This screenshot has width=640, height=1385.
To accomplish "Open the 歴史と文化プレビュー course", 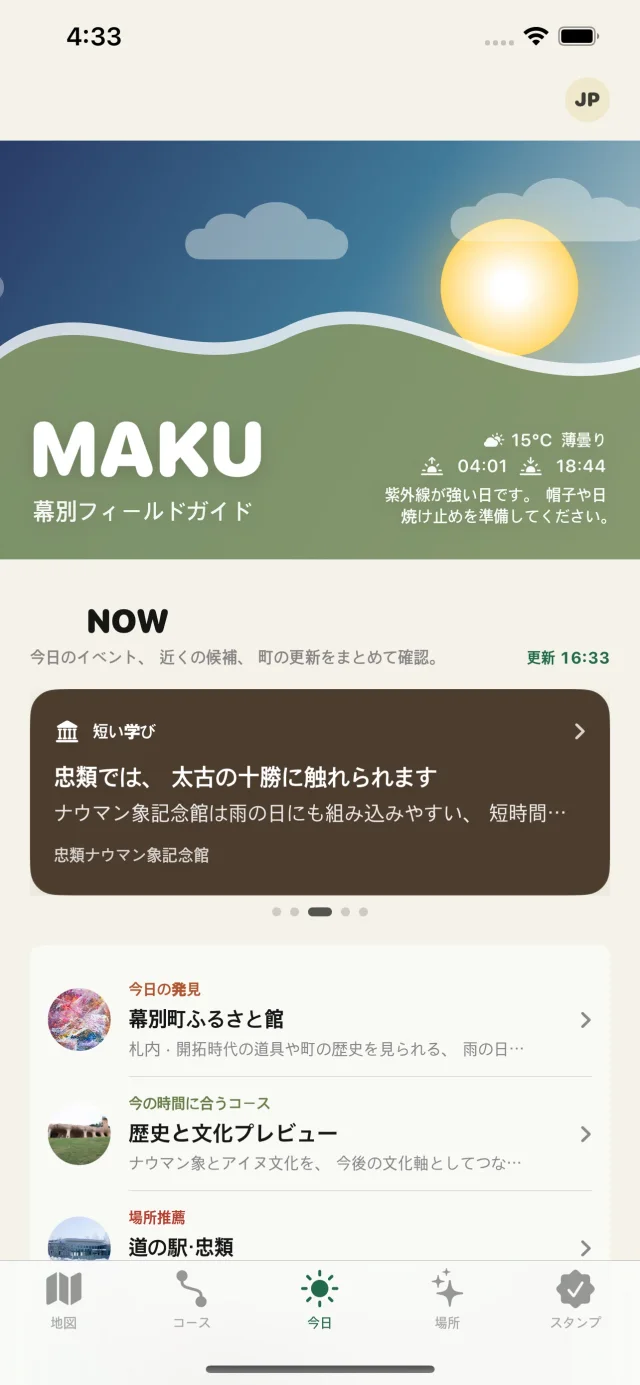I will pyautogui.click(x=320, y=1134).
